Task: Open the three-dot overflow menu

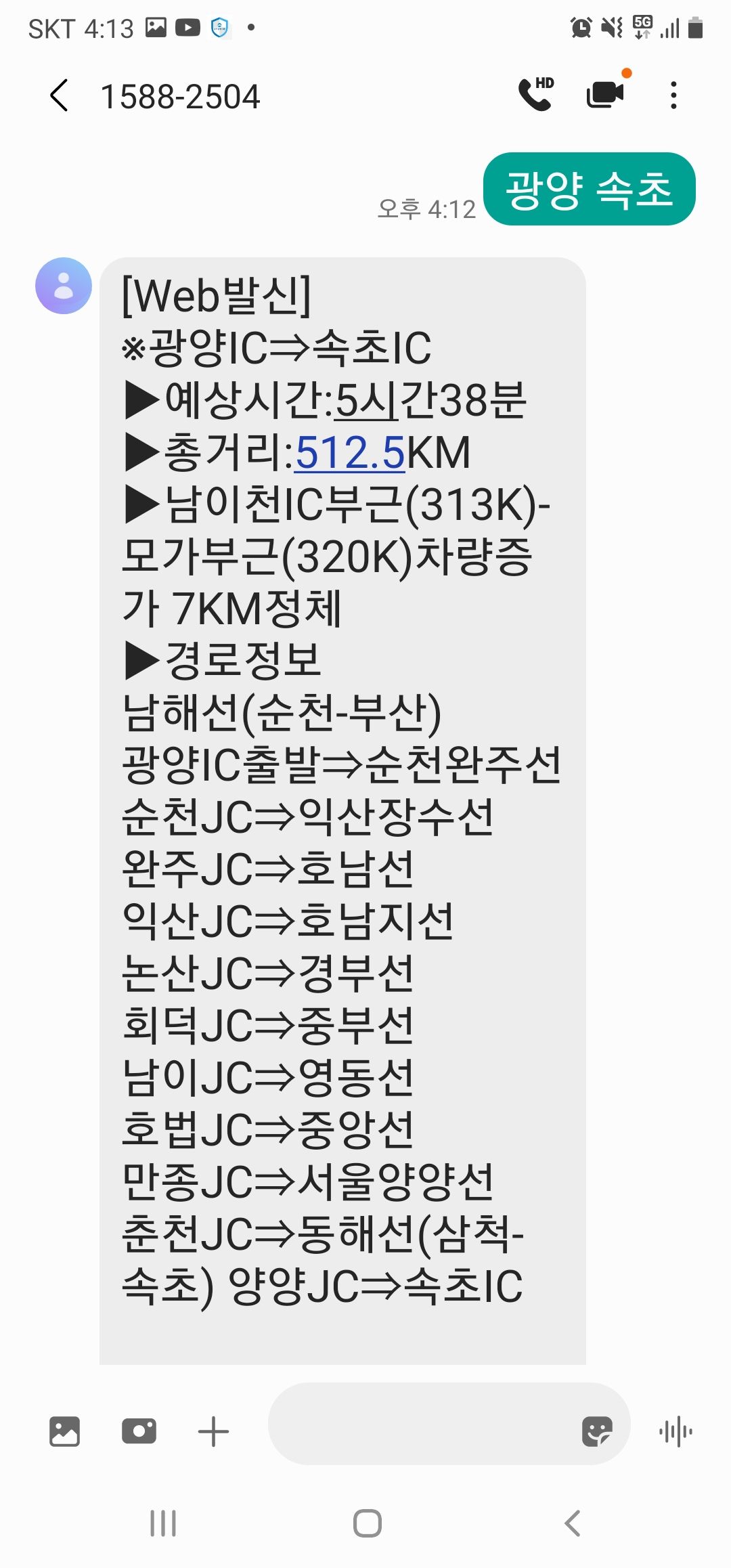Action: [673, 95]
